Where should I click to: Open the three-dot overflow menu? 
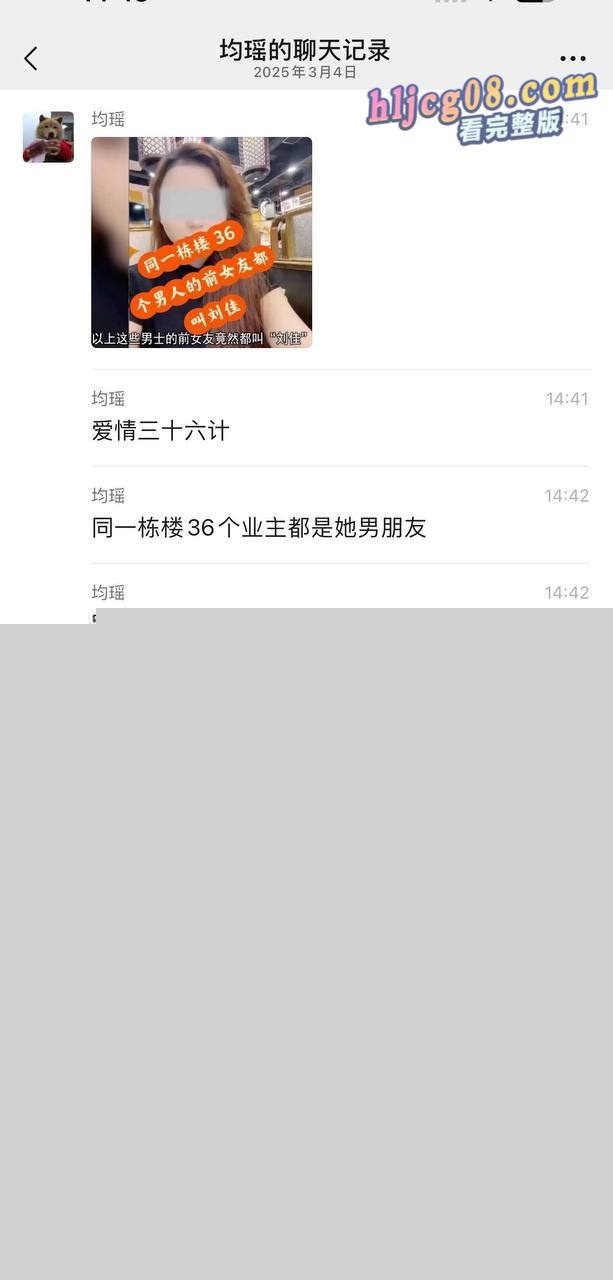(572, 59)
